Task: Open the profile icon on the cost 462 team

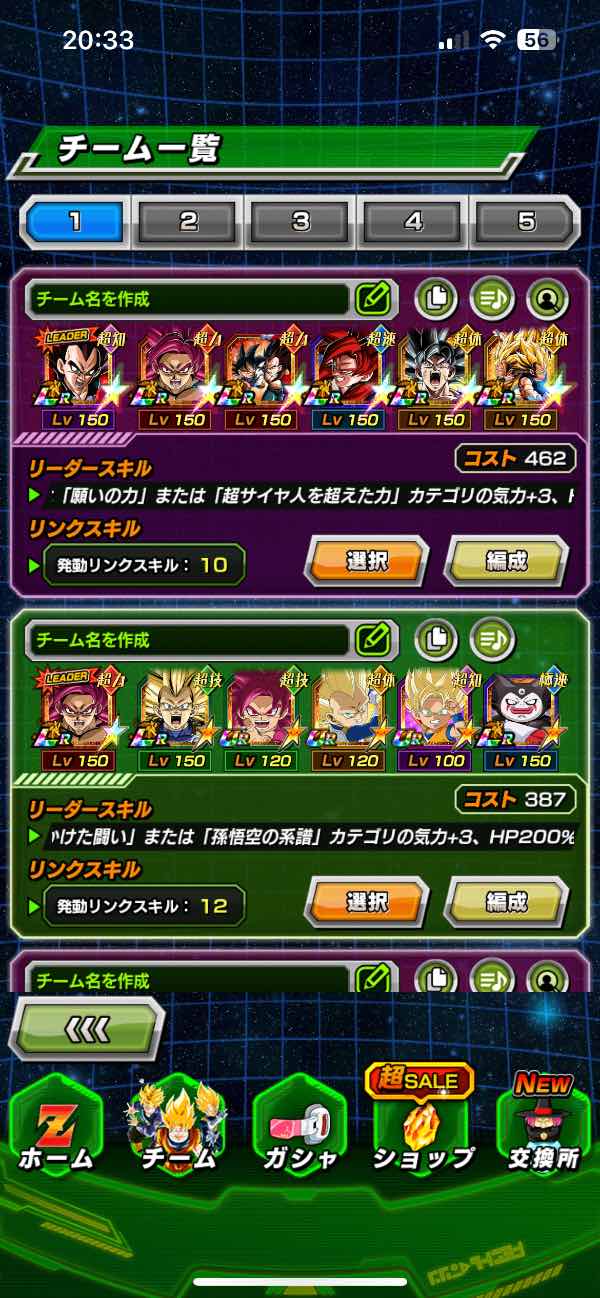Action: [x=548, y=297]
